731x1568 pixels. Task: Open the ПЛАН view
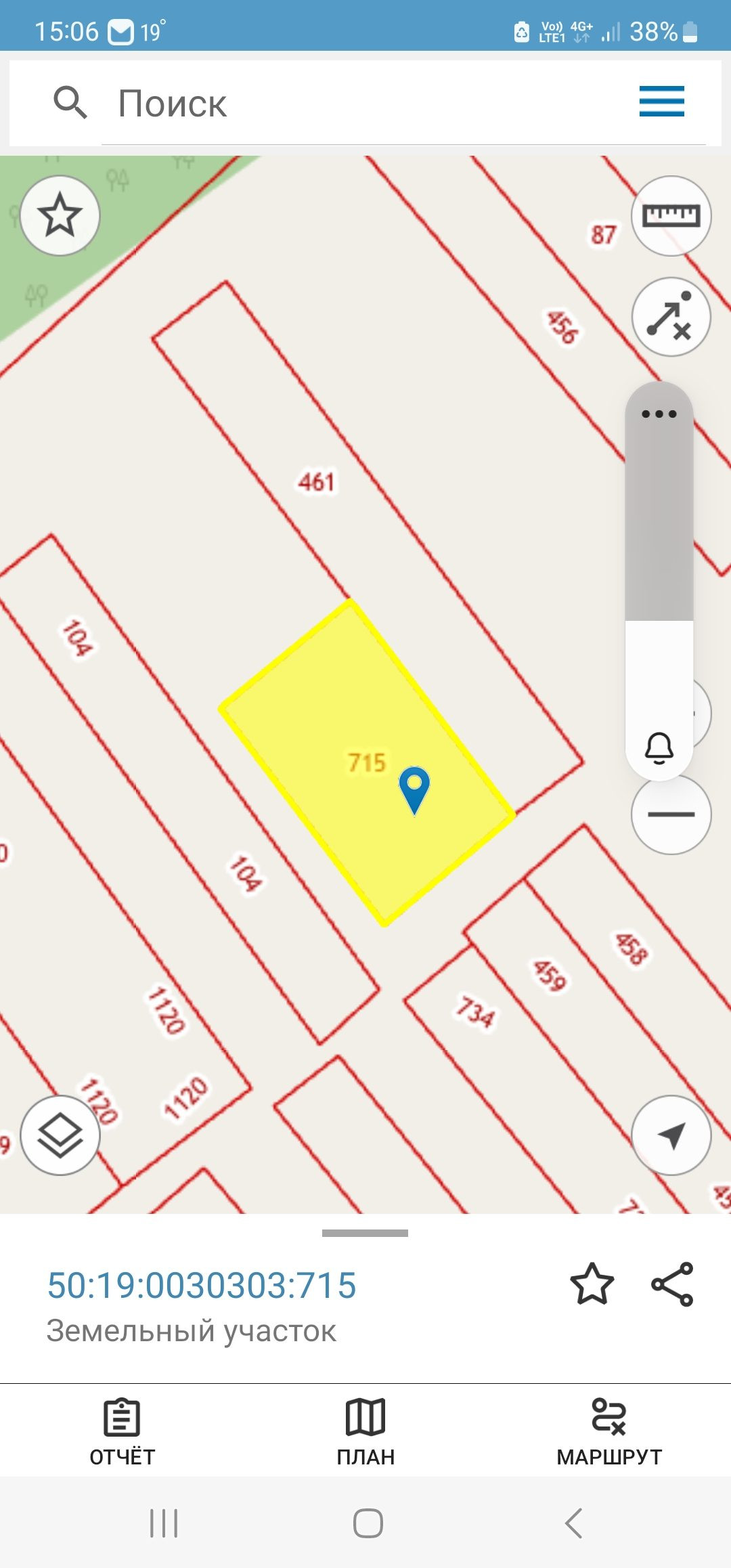[x=365, y=1432]
